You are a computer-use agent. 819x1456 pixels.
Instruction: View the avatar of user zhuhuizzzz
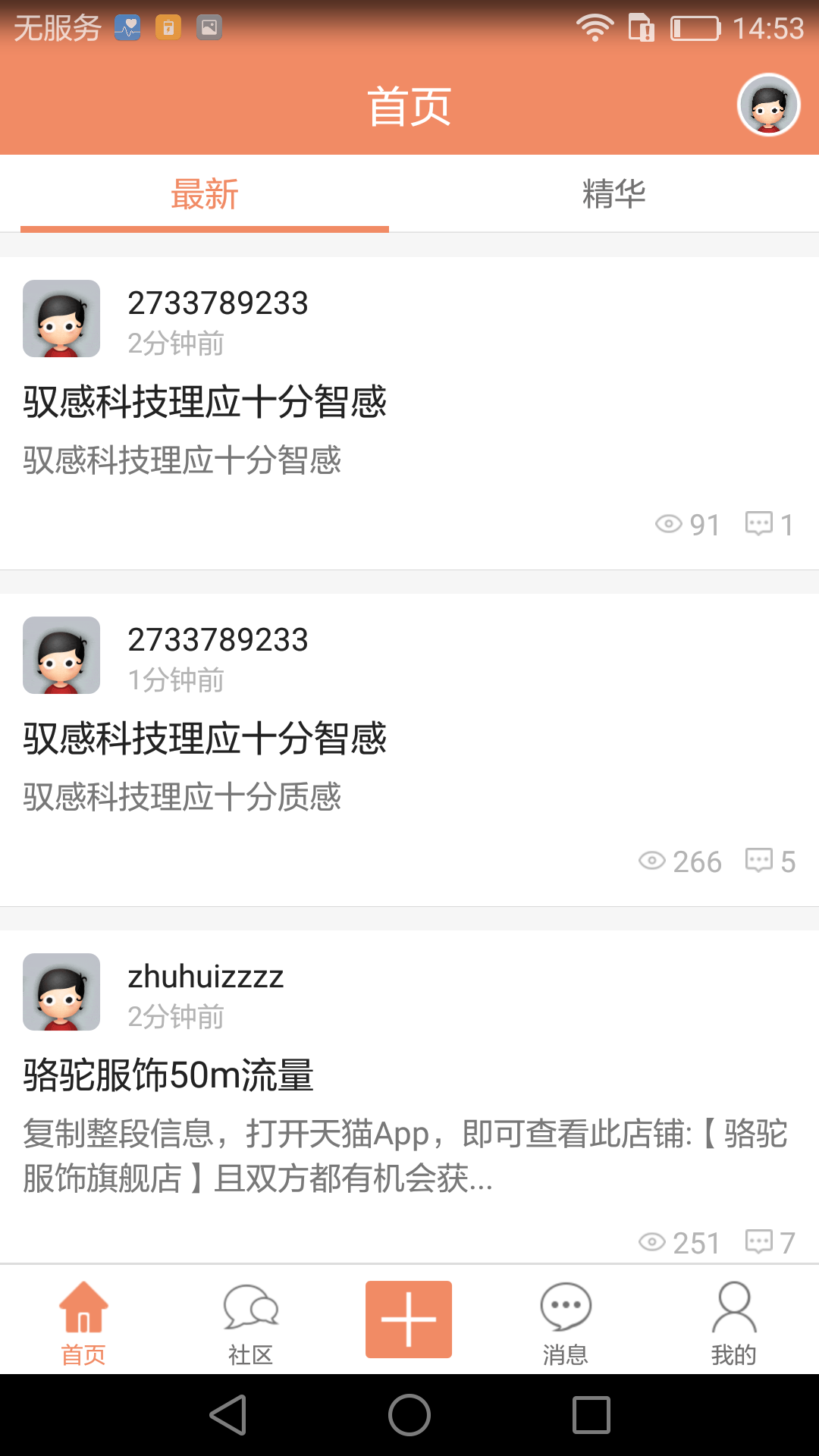(61, 992)
